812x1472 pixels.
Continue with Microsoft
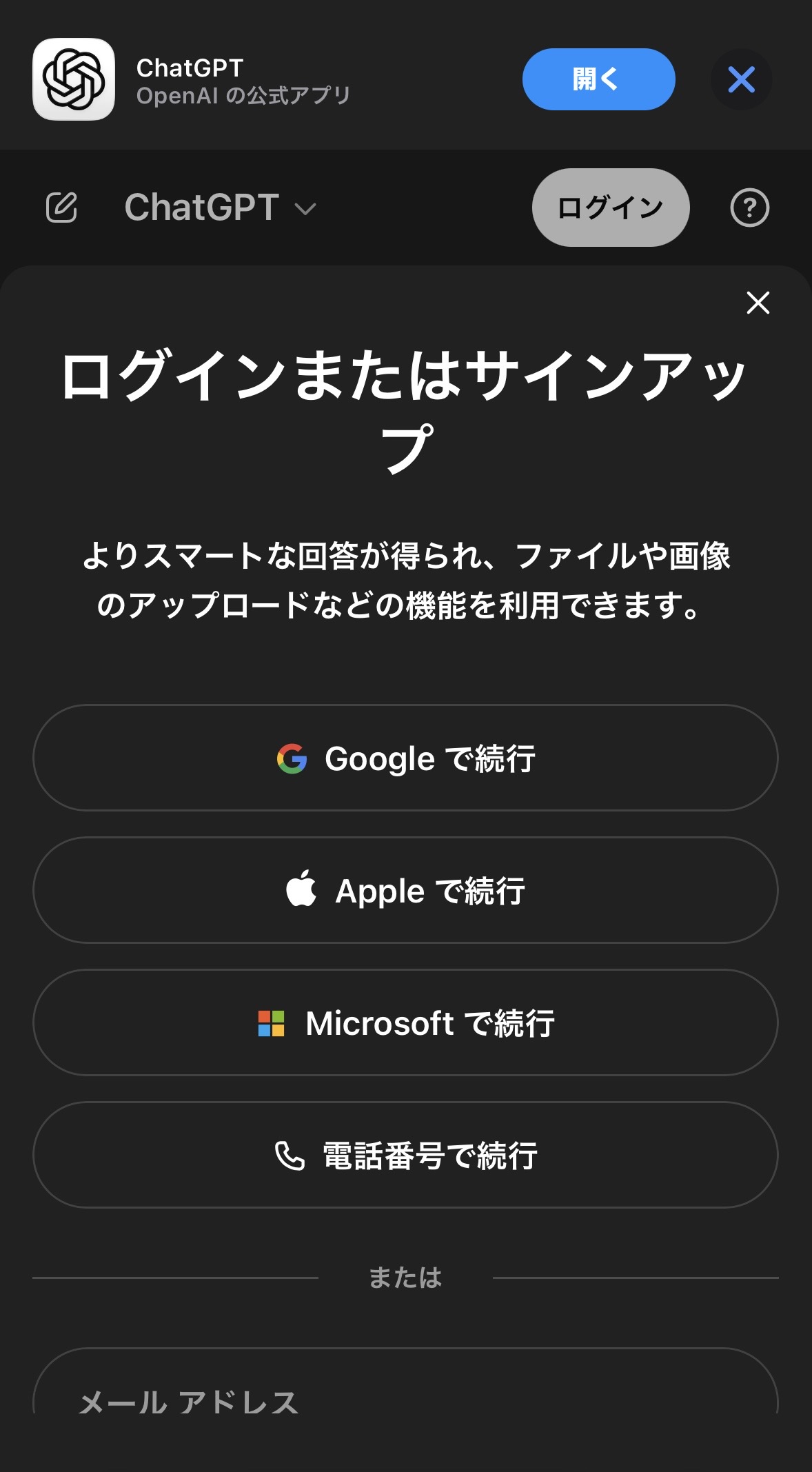coord(406,1022)
